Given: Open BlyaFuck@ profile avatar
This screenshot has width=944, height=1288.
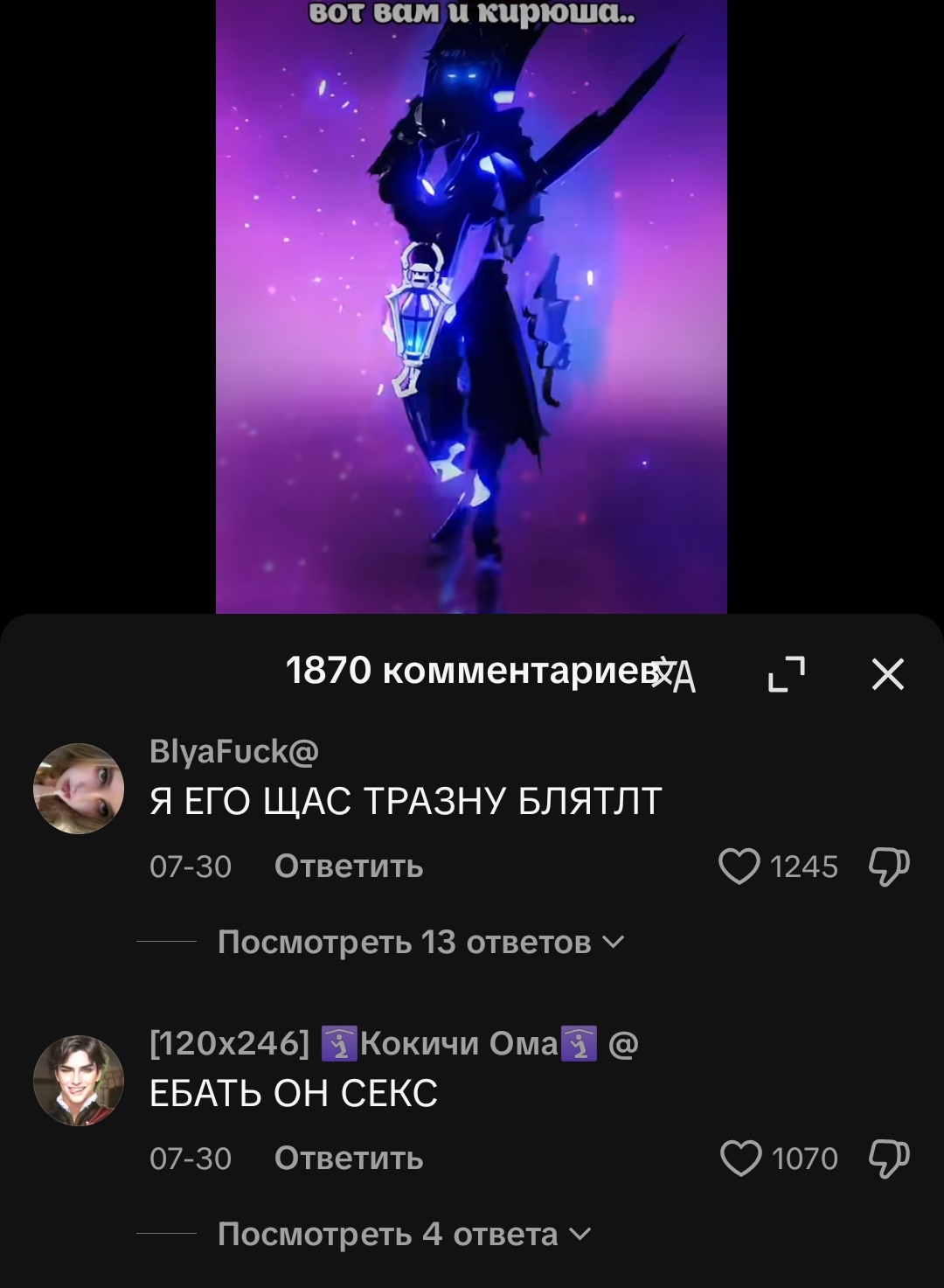Looking at the screenshot, I should click(x=79, y=789).
